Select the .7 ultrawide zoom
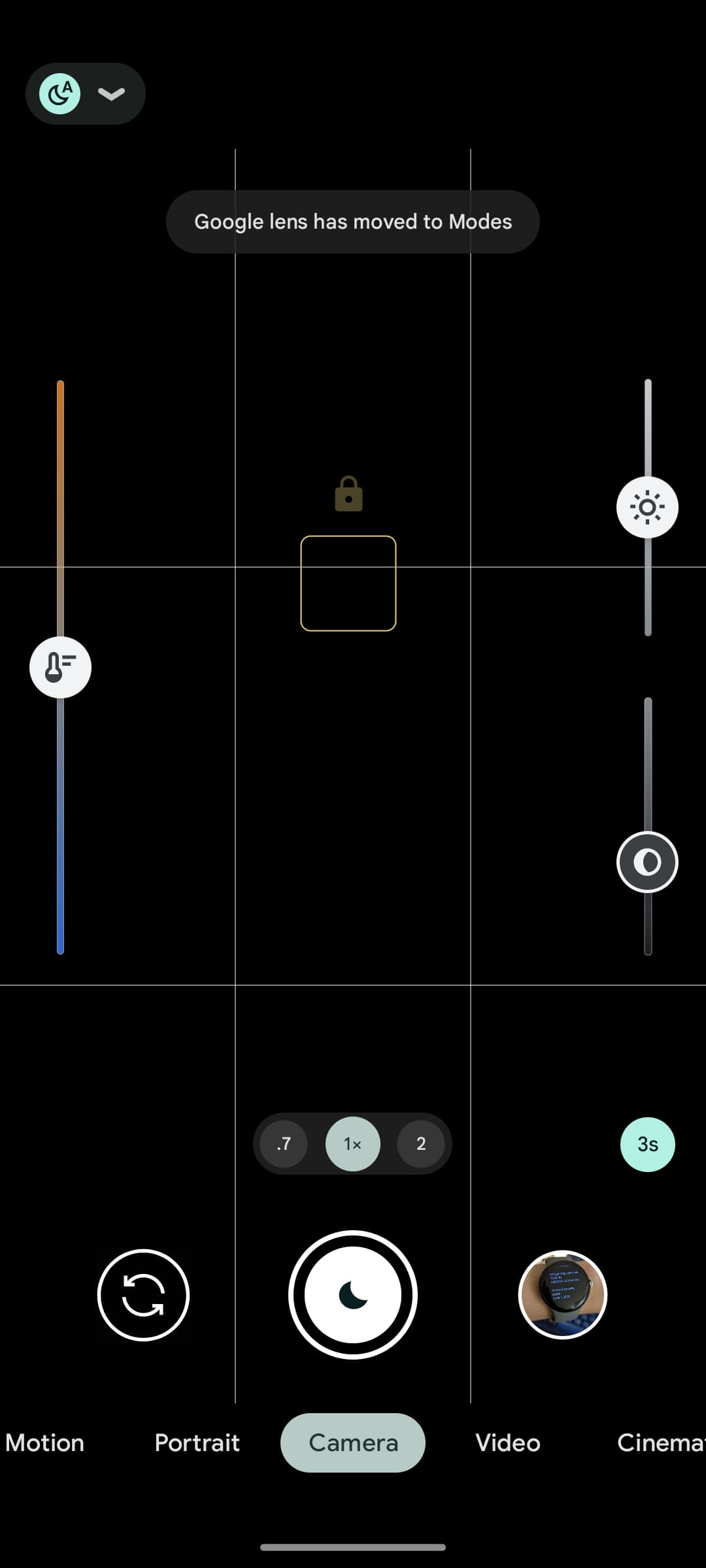Viewport: 706px width, 1568px height. [284, 1144]
